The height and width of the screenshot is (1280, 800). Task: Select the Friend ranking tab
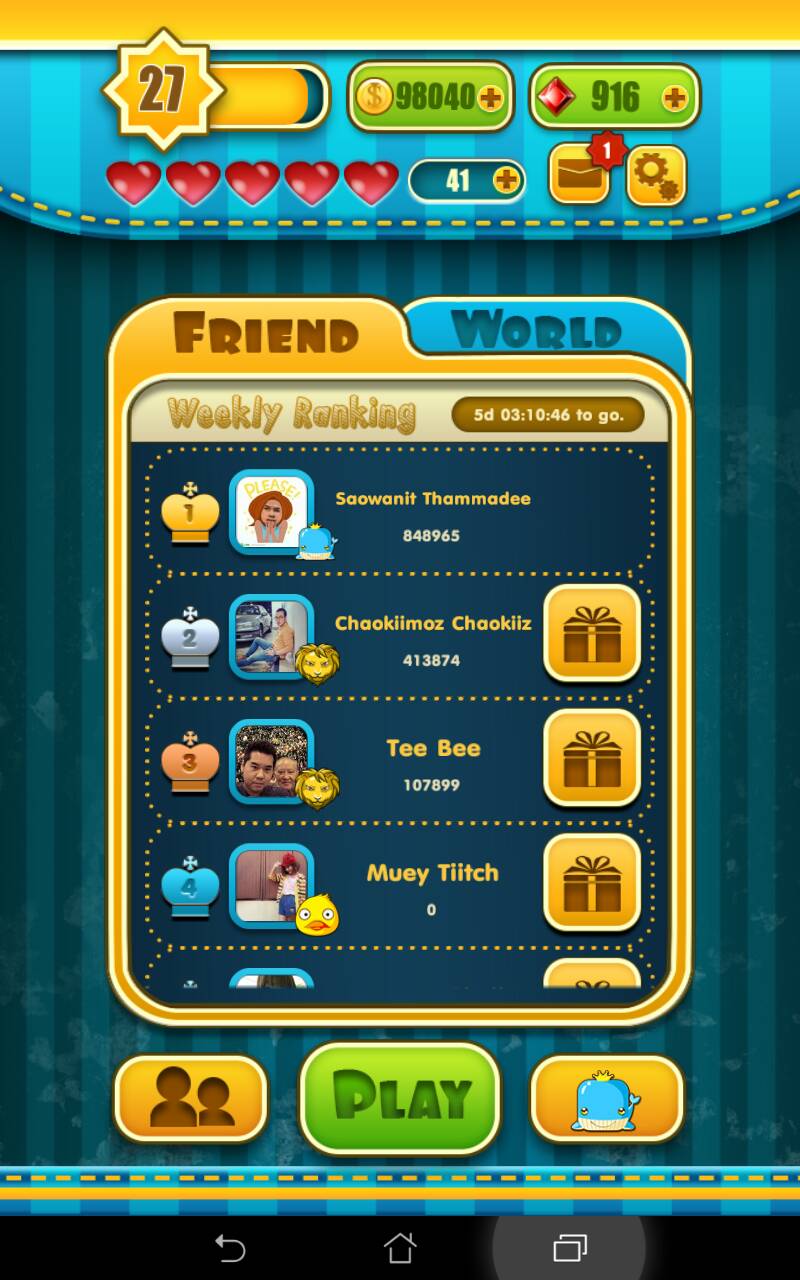pyautogui.click(x=266, y=333)
